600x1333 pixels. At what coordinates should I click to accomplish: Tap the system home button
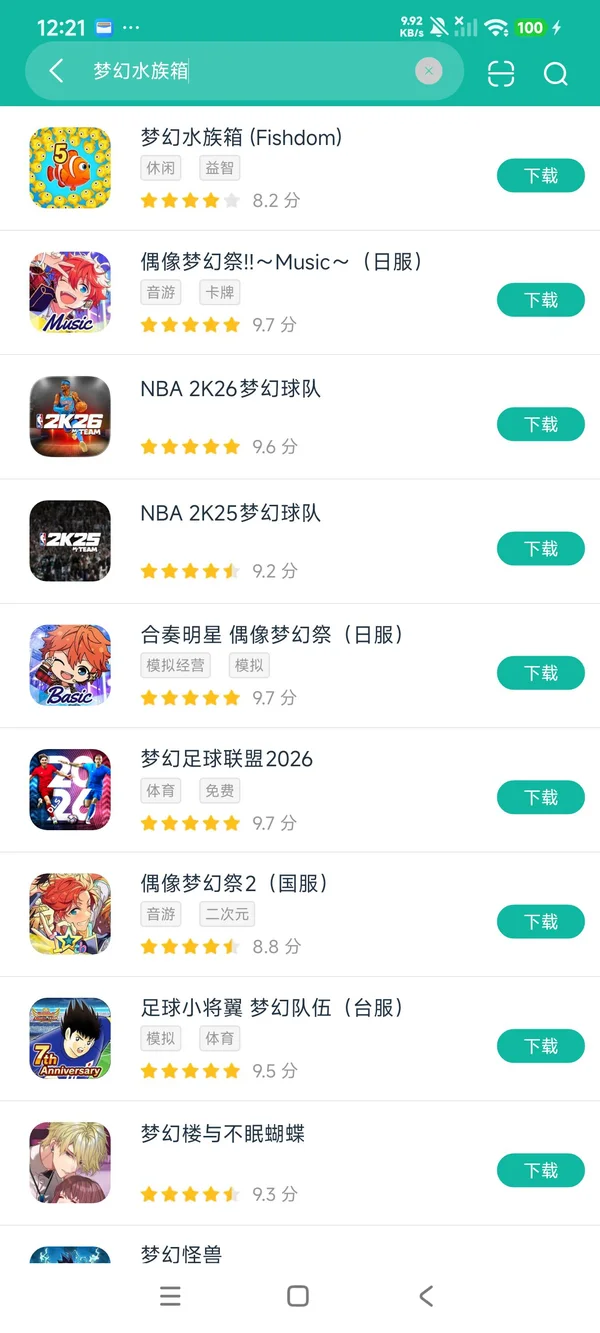tap(298, 1296)
